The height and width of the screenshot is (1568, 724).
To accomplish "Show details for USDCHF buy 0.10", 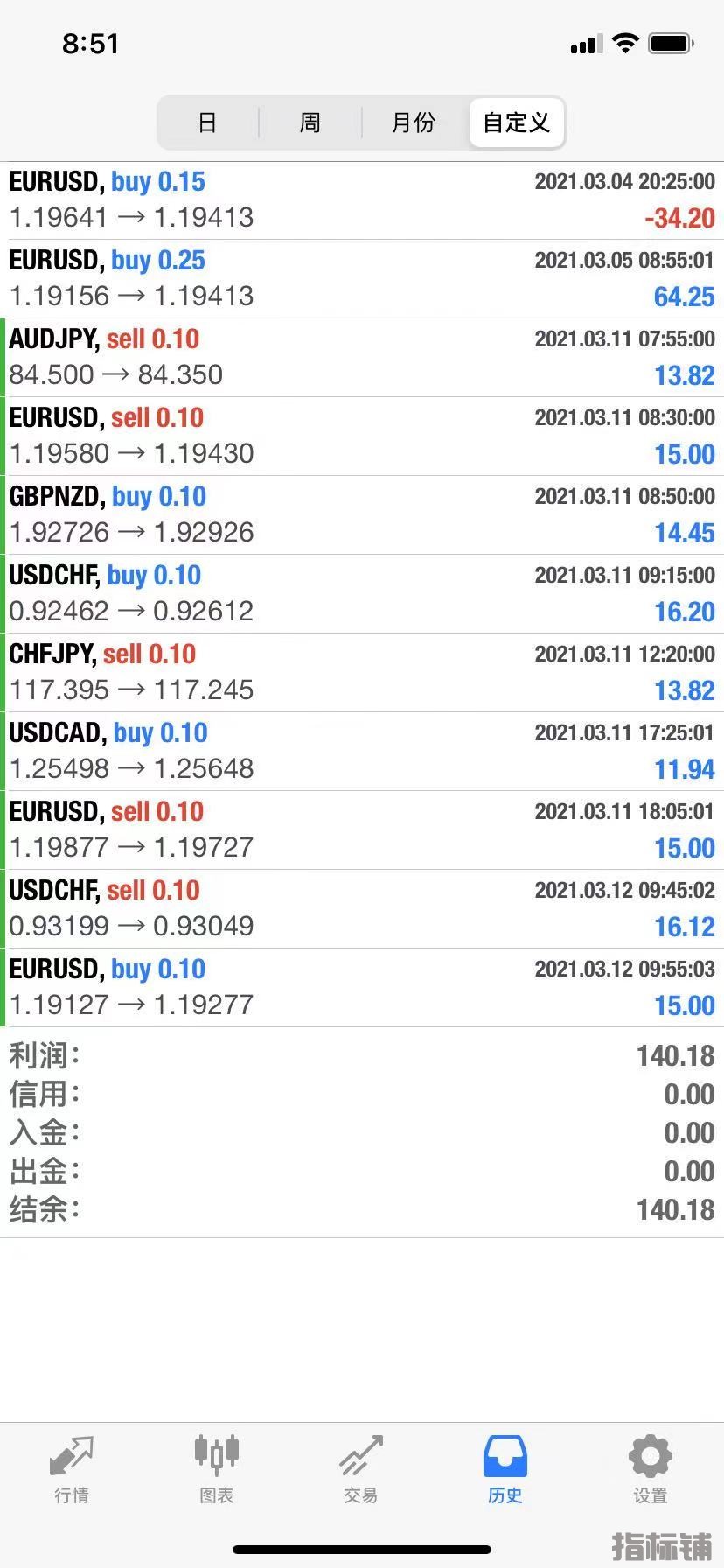I will coord(362,594).
